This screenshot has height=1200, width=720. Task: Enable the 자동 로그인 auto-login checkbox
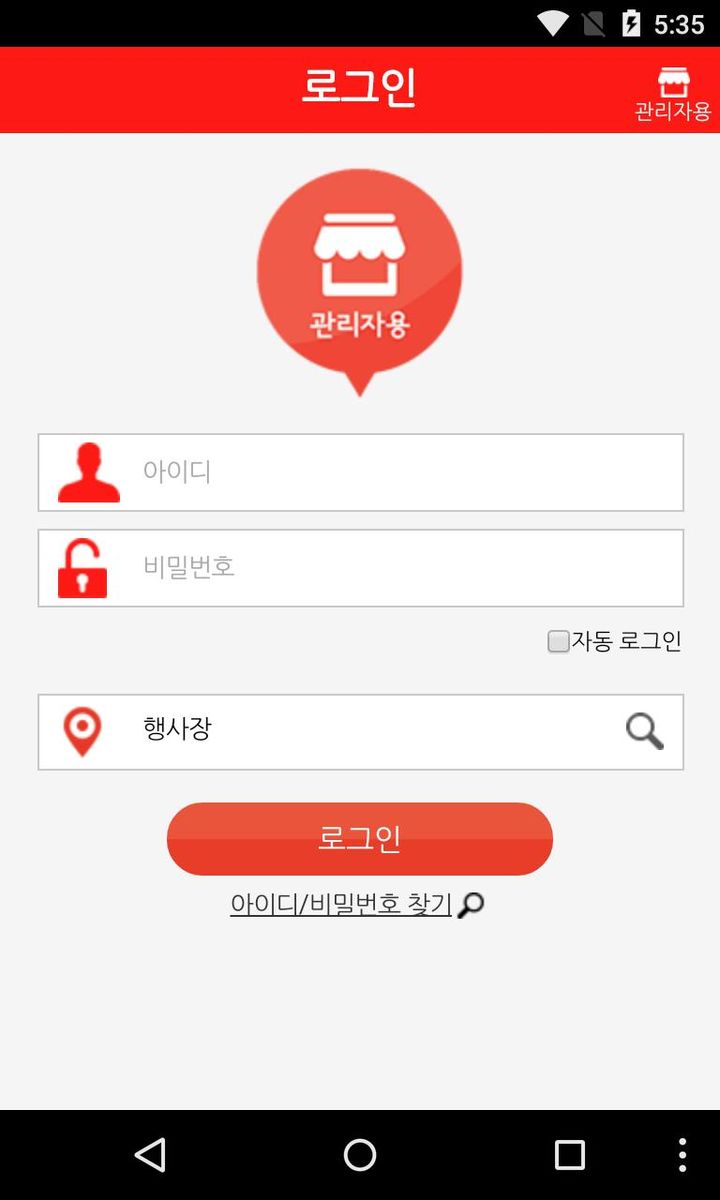tap(557, 641)
